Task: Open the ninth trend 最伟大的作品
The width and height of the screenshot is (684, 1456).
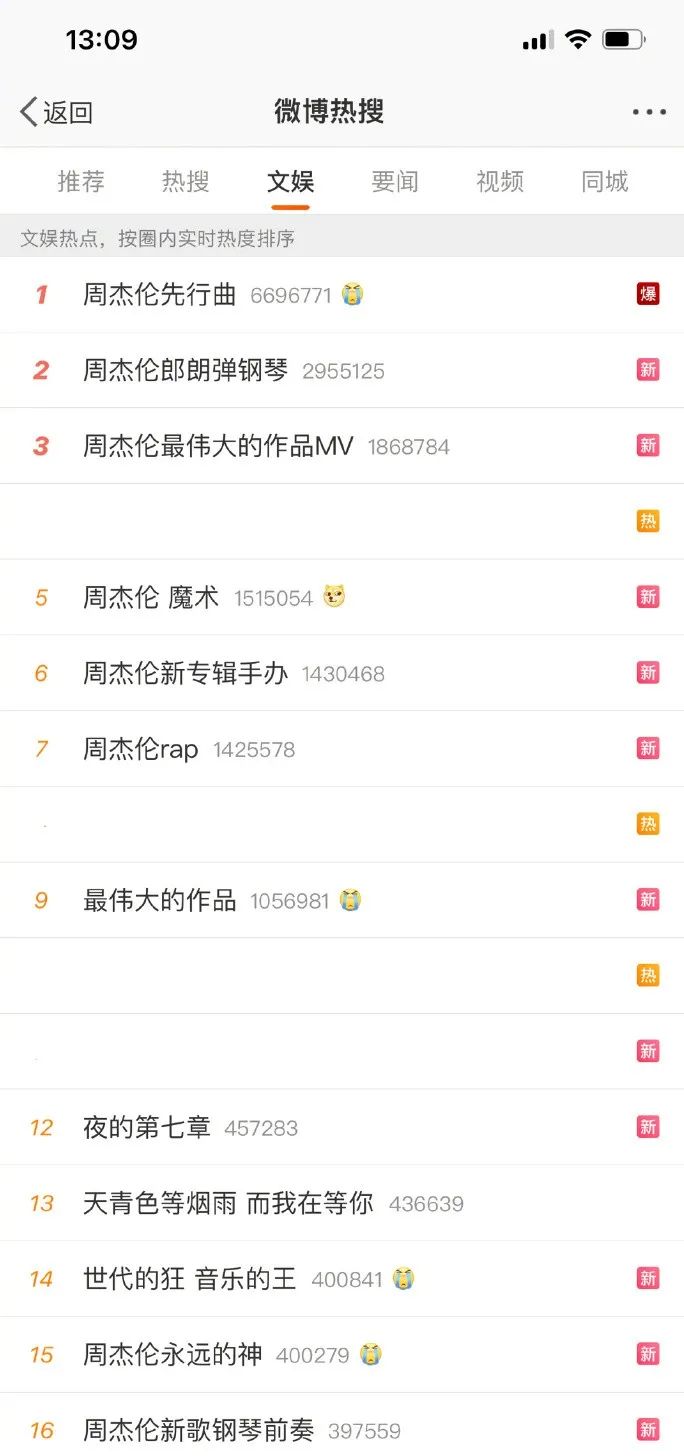Action: point(342,900)
